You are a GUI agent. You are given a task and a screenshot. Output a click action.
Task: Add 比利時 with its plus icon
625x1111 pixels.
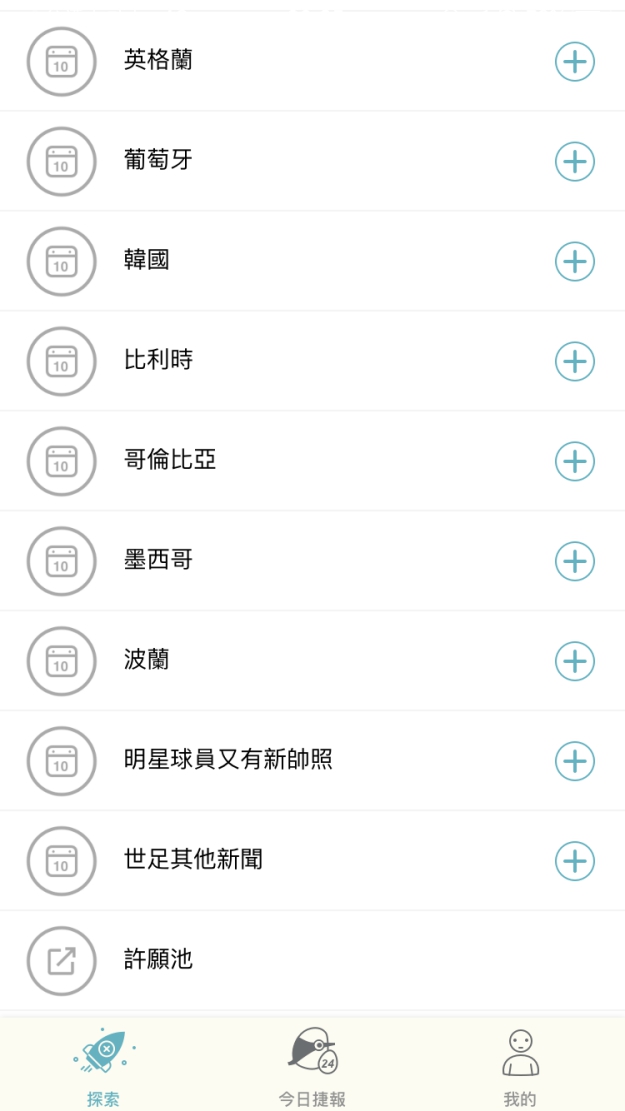(574, 362)
